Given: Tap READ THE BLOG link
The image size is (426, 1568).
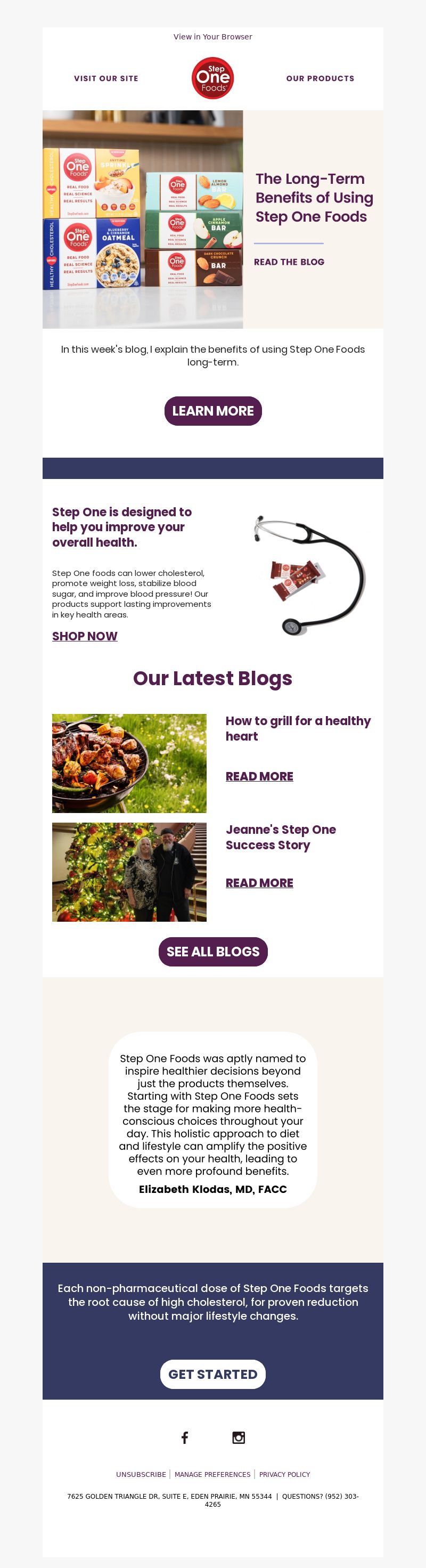Looking at the screenshot, I should click(x=289, y=262).
